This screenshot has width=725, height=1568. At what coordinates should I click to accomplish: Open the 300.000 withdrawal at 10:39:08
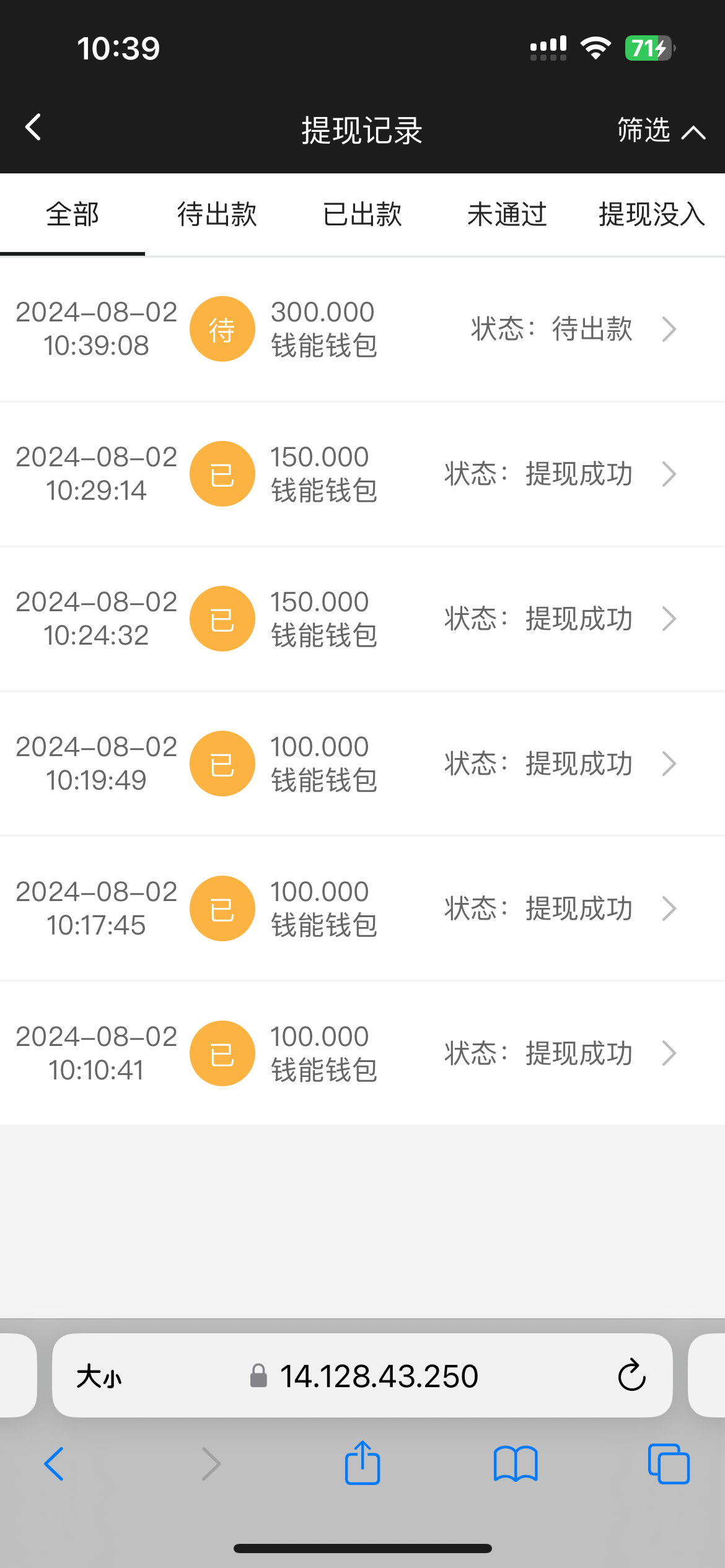362,329
